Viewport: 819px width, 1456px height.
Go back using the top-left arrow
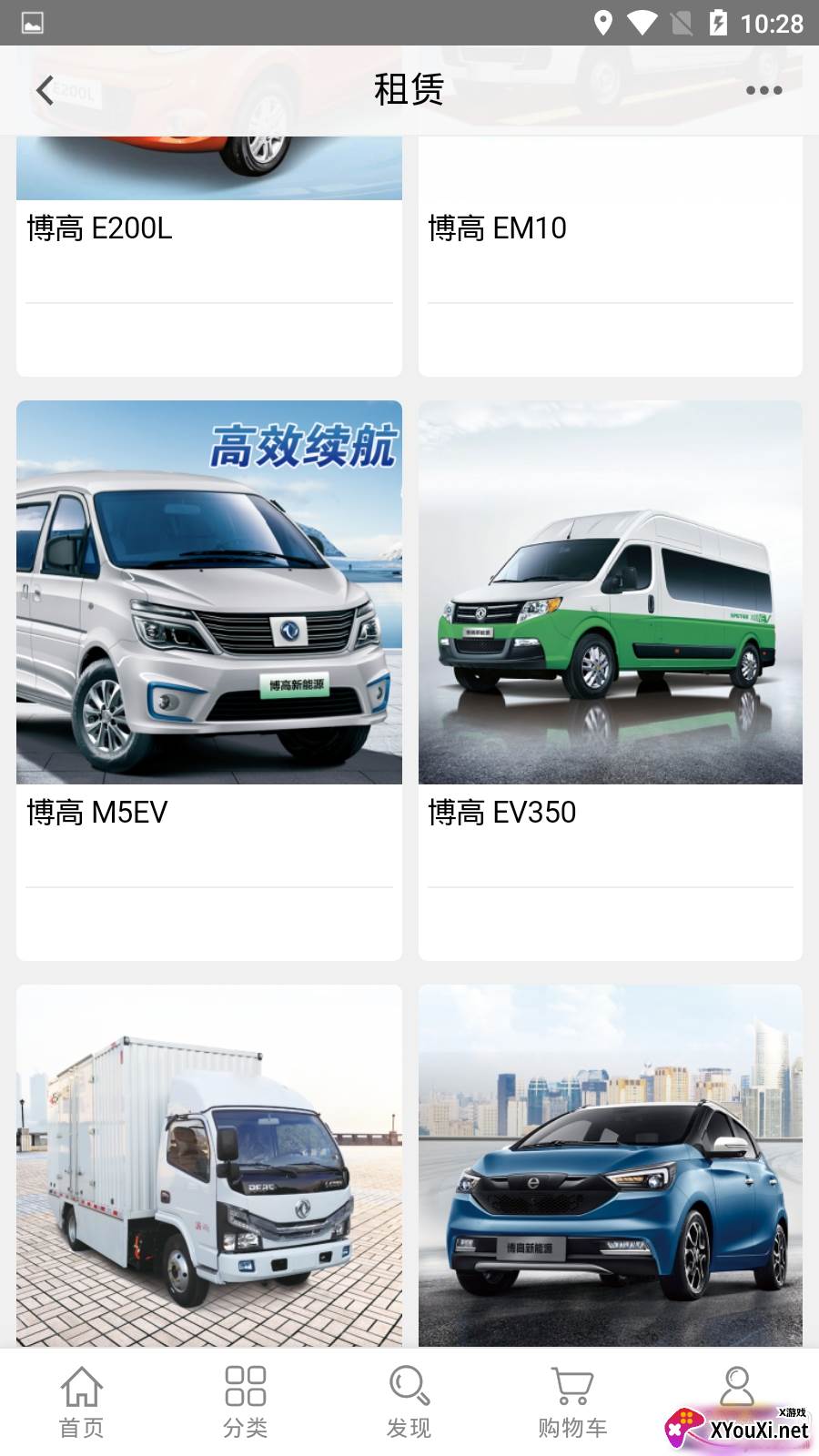click(45, 90)
